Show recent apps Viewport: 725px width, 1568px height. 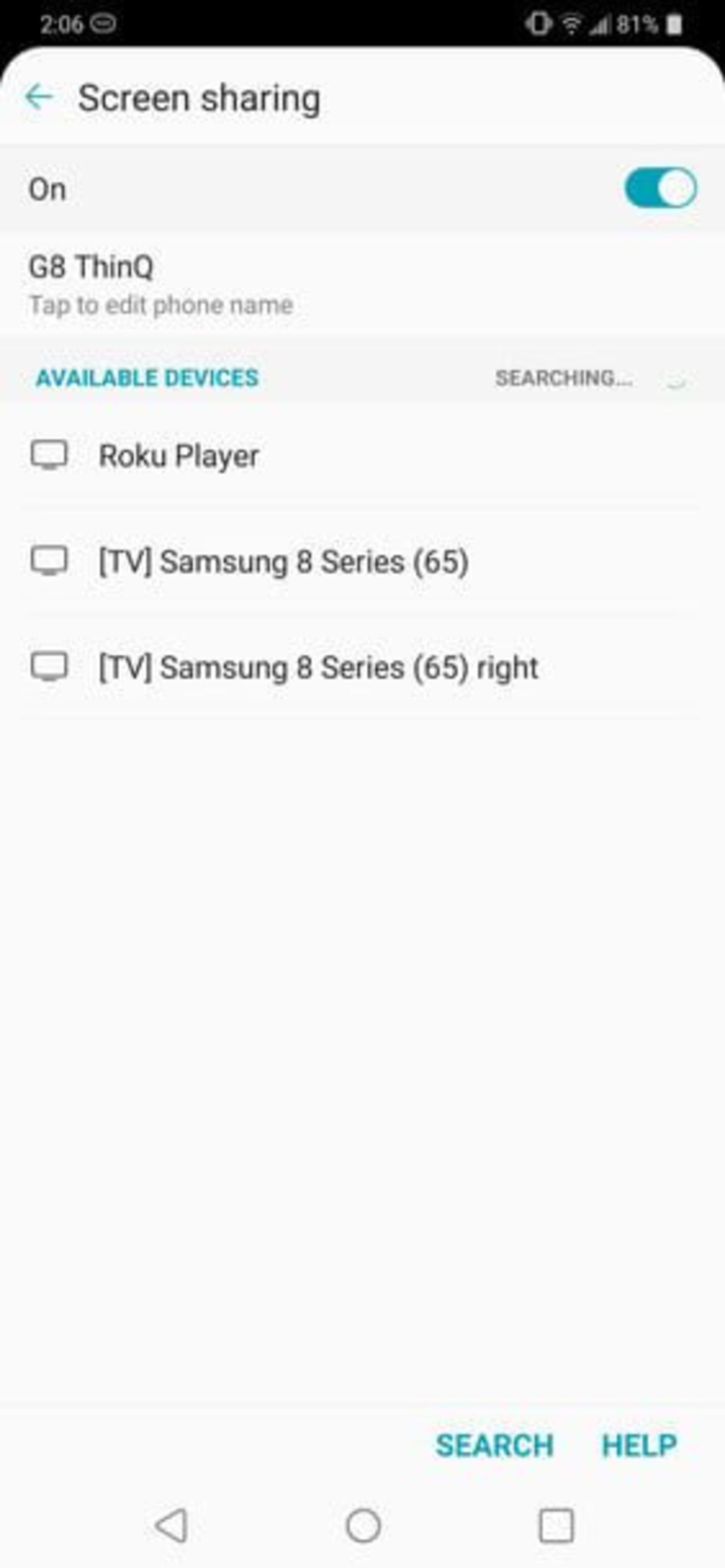pyautogui.click(x=556, y=1526)
